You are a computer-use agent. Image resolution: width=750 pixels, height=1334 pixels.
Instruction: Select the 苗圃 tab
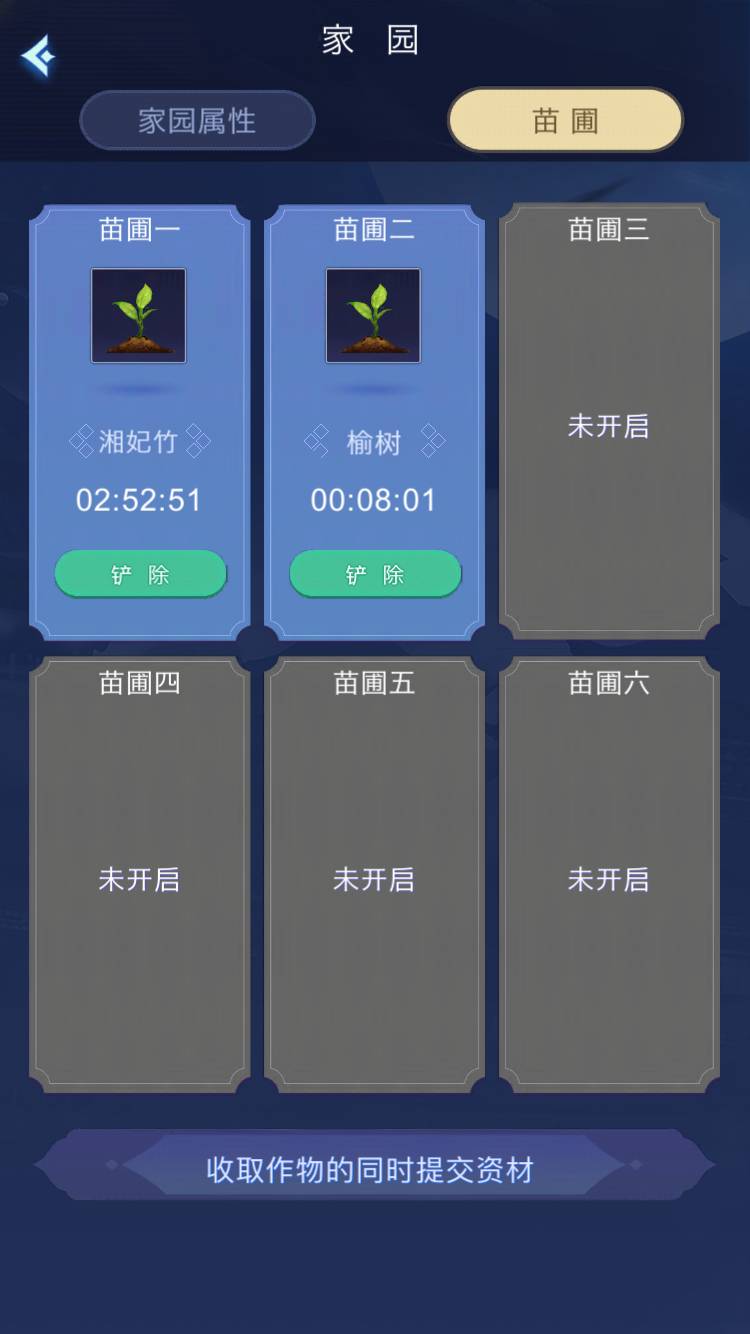(565, 121)
